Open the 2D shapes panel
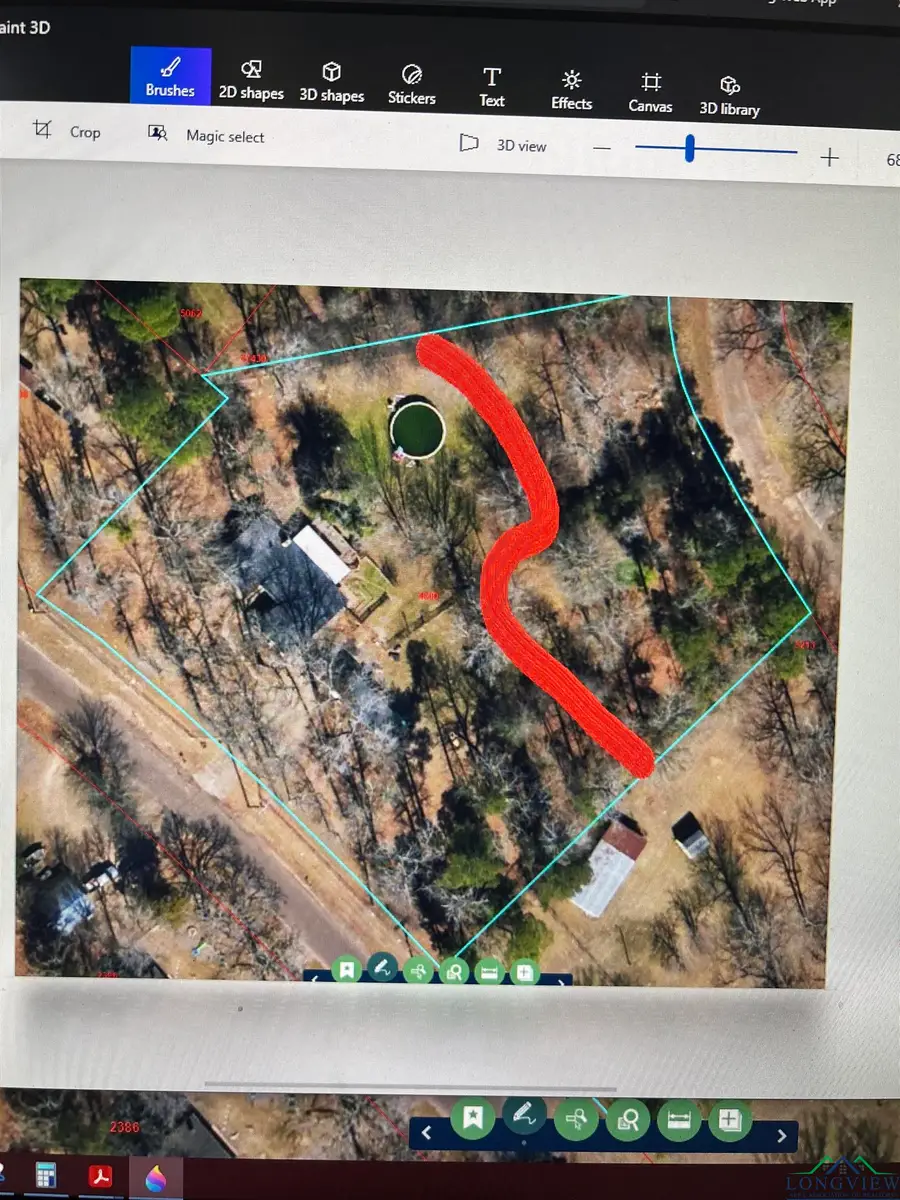The width and height of the screenshot is (900, 1200). [250, 80]
